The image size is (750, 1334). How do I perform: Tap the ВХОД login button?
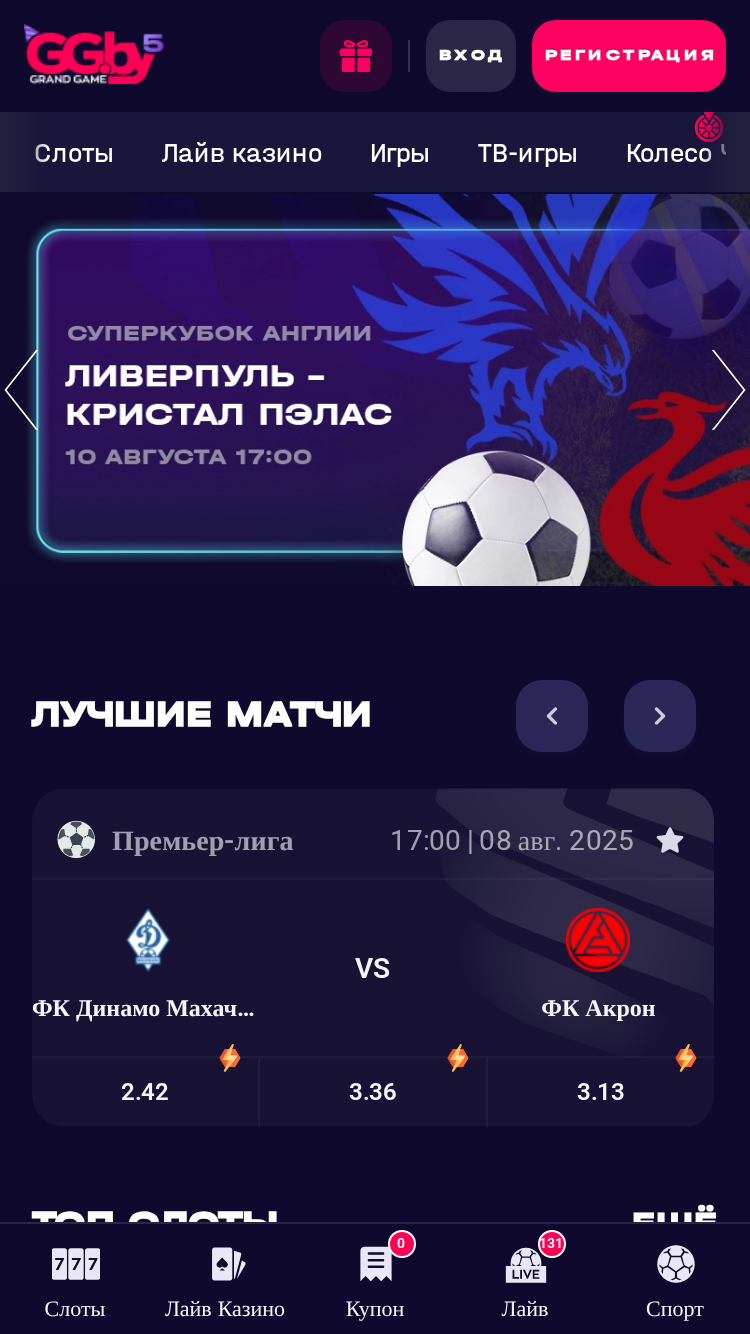click(x=471, y=56)
